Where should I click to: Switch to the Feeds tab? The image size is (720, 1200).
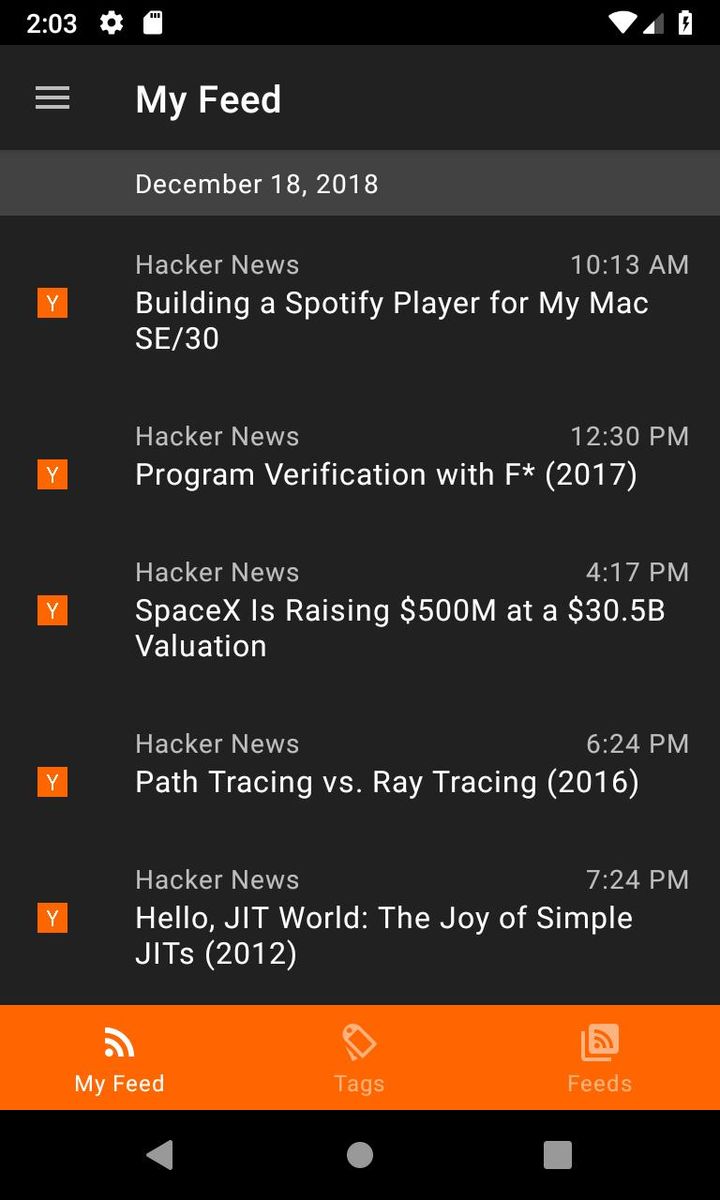[x=598, y=1057]
